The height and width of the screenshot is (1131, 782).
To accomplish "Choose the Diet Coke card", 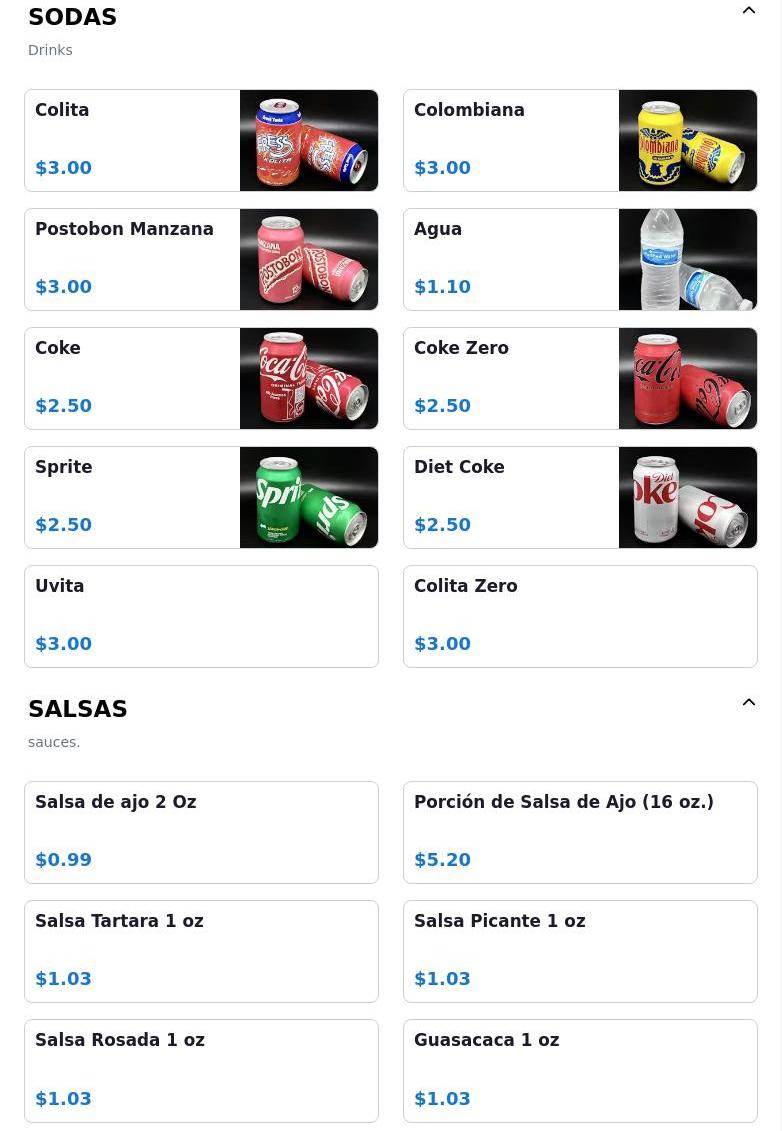I will pos(580,497).
